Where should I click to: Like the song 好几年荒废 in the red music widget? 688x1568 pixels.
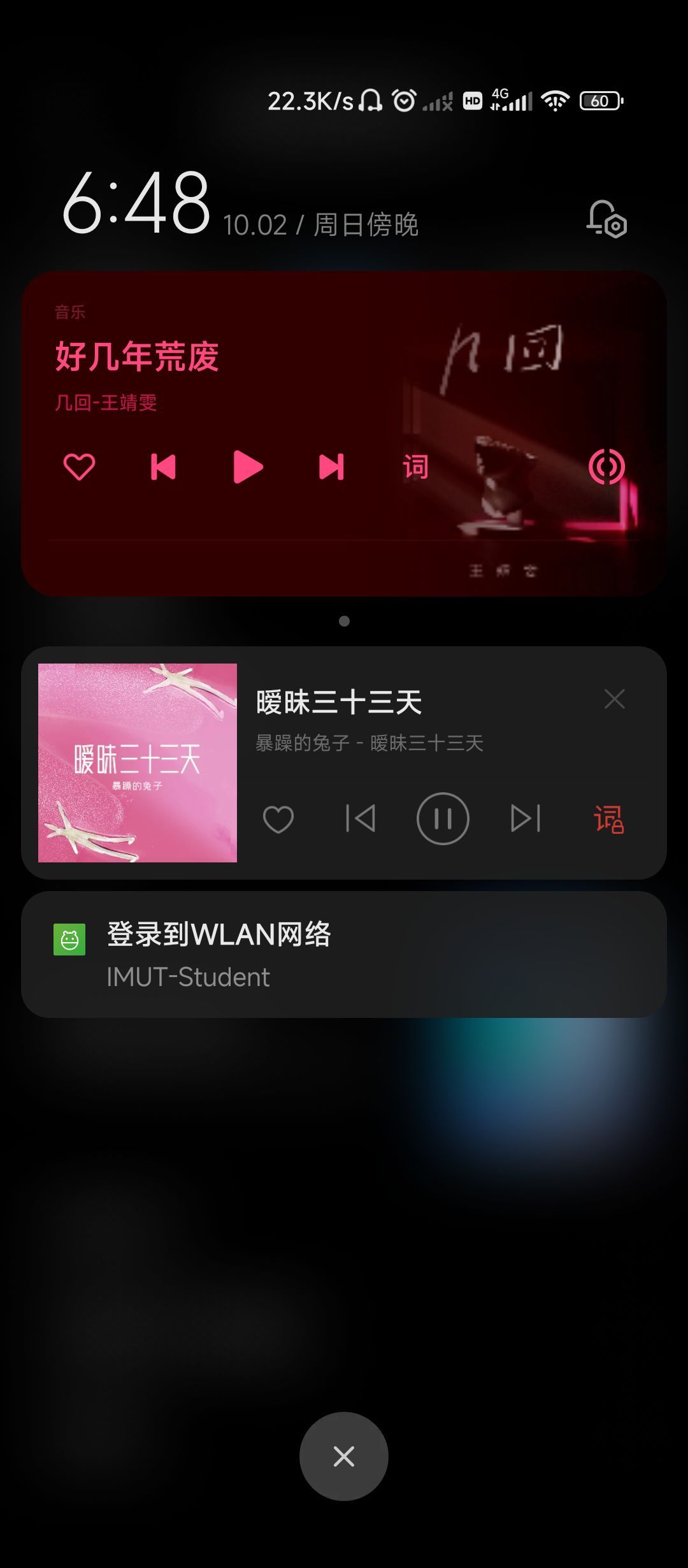(x=79, y=467)
